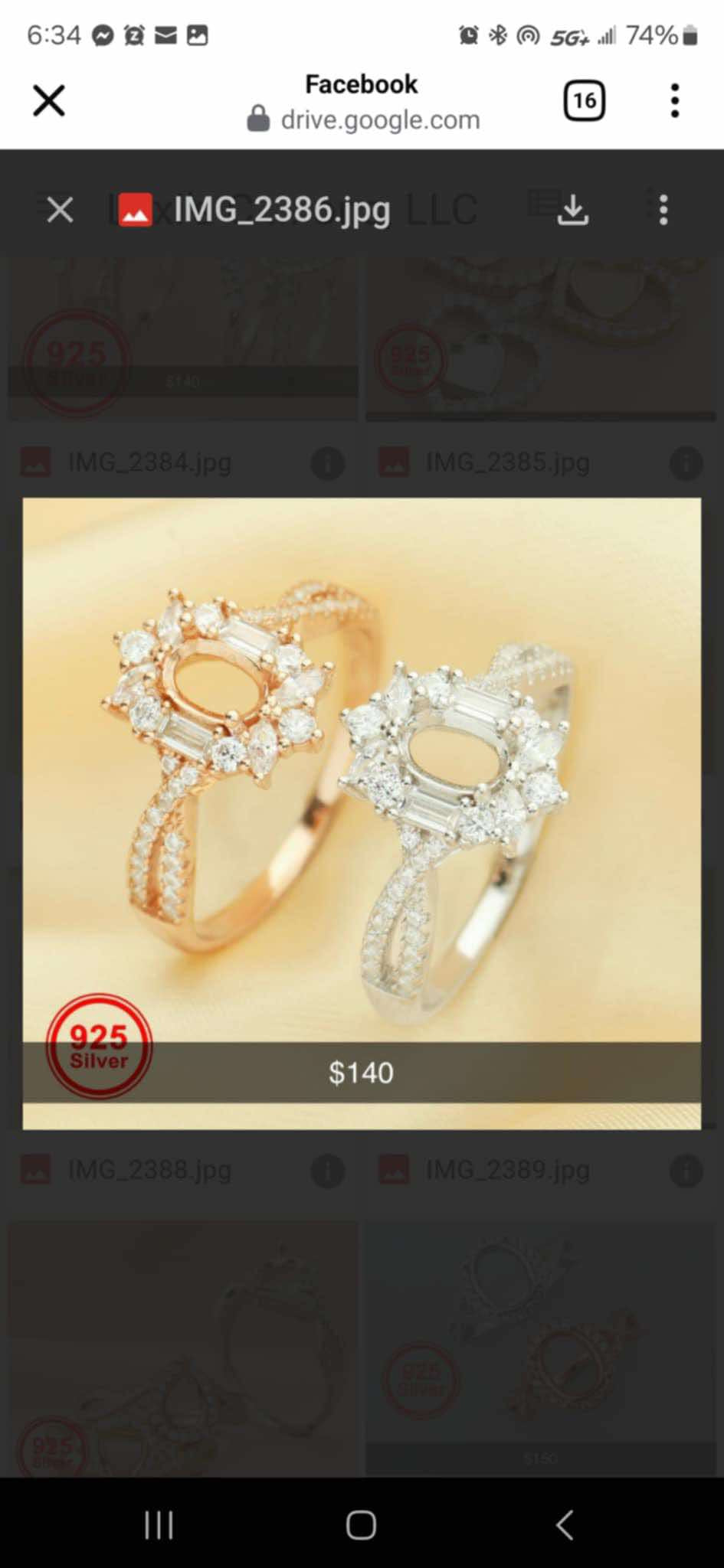Go to the phone home screen
The height and width of the screenshot is (1568, 724).
pos(361,1524)
